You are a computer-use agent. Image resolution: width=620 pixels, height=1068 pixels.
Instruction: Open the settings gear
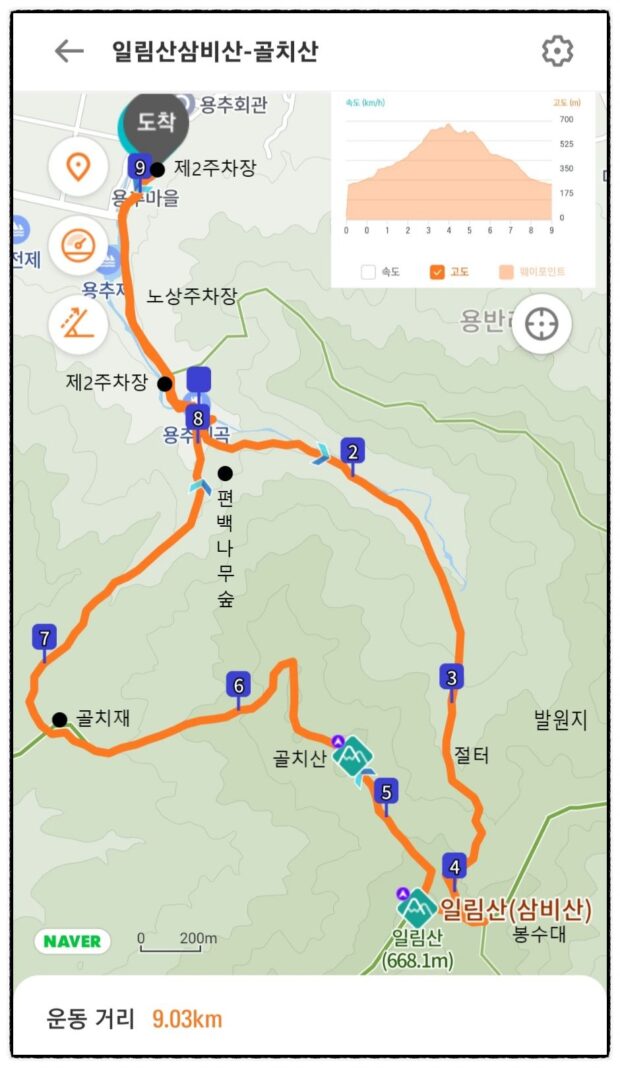pyautogui.click(x=557, y=51)
